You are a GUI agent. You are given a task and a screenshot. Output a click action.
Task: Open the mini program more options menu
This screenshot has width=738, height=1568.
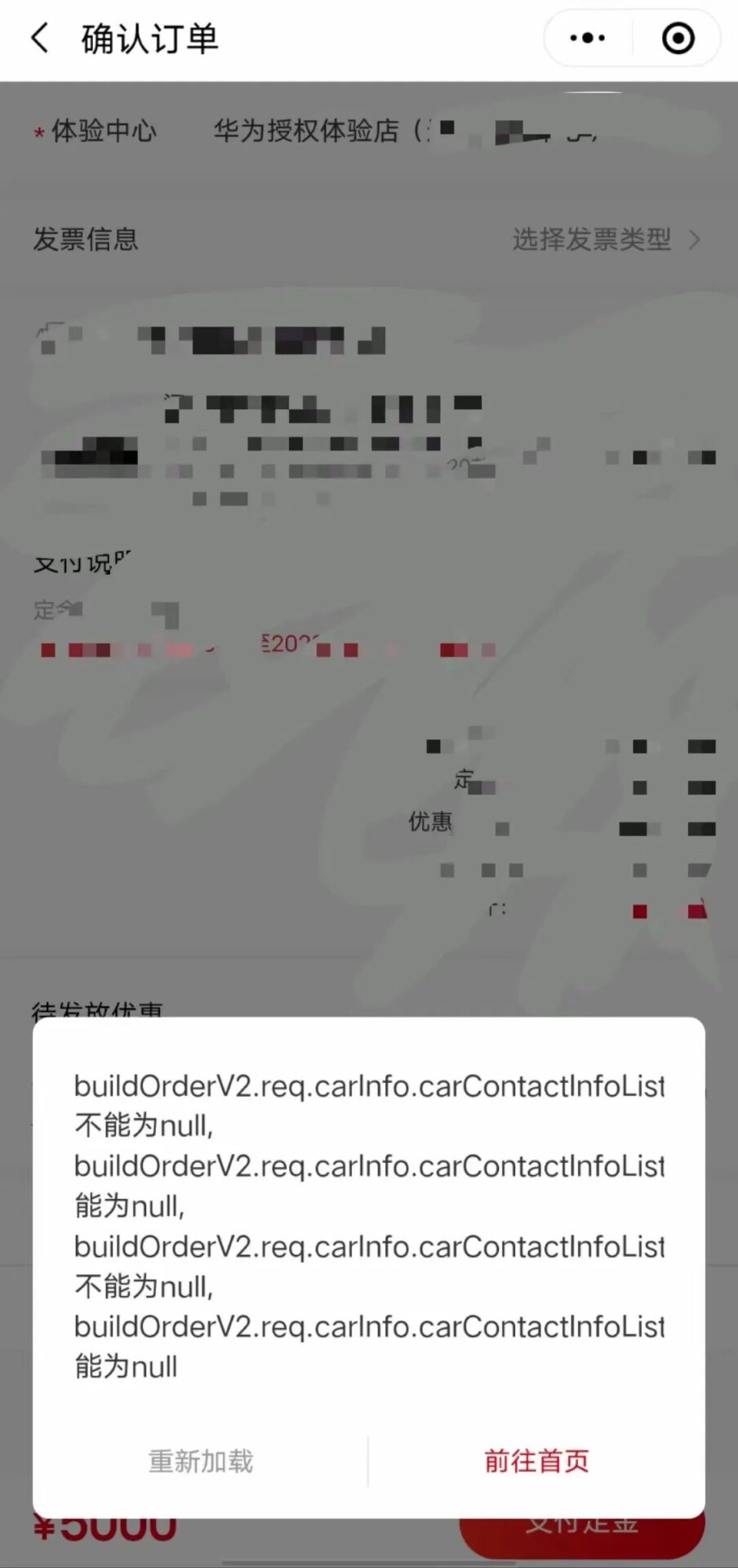[x=588, y=38]
